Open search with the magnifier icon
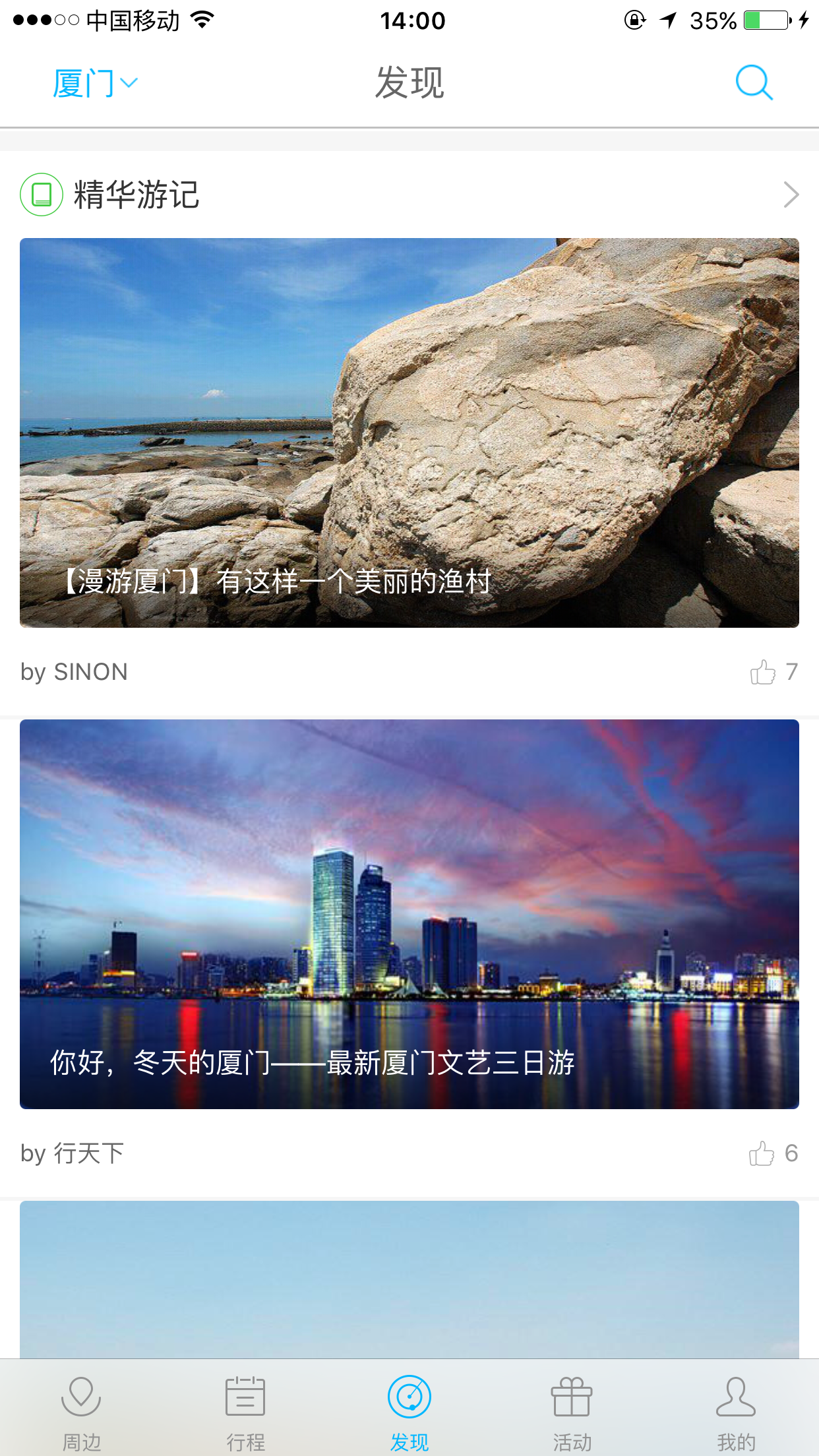819x1456 pixels. [x=753, y=83]
